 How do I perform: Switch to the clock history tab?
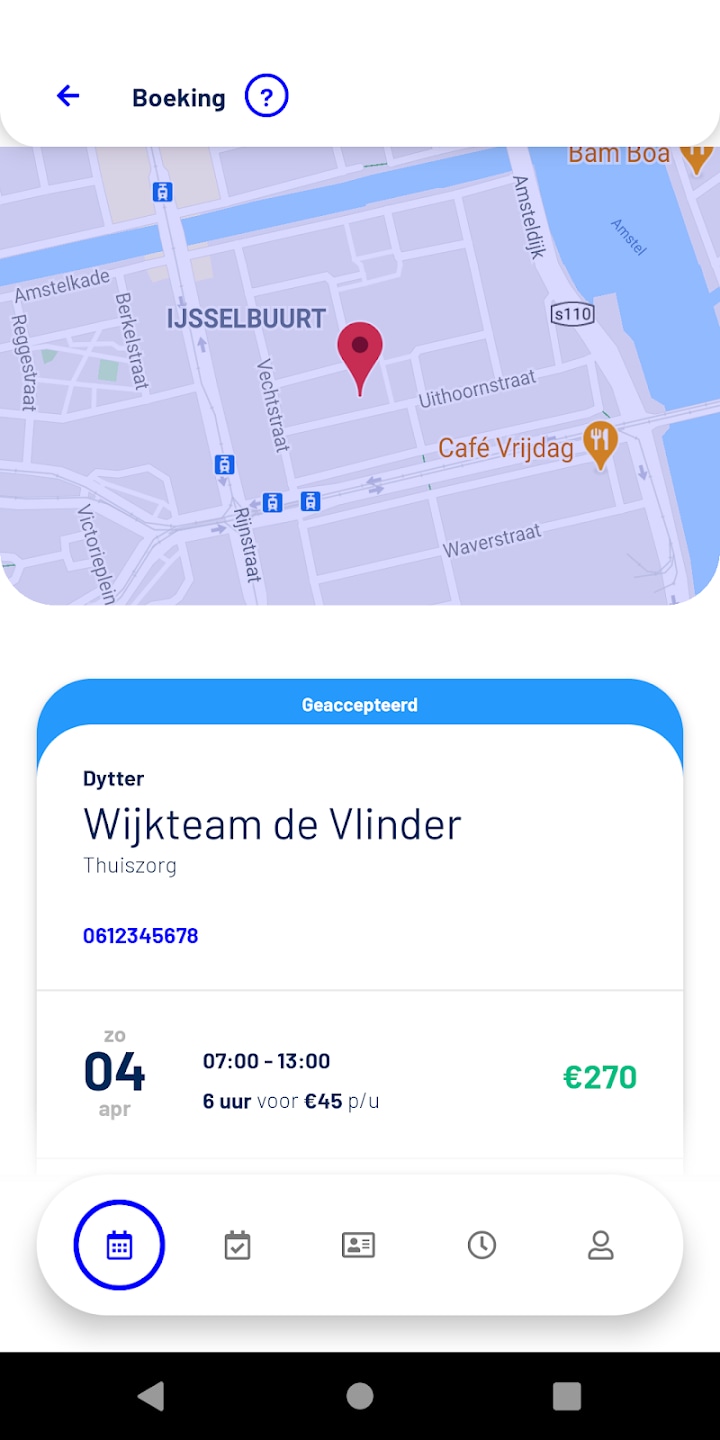[x=482, y=1245]
